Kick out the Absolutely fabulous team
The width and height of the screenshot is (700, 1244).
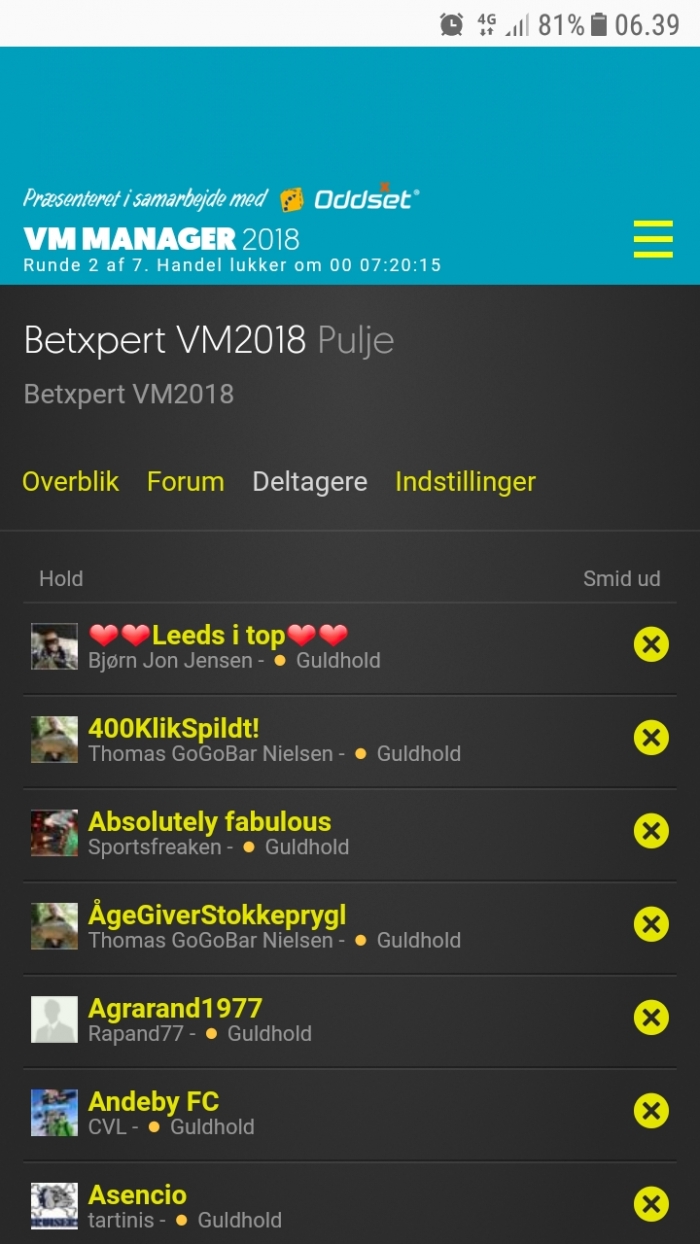click(651, 831)
